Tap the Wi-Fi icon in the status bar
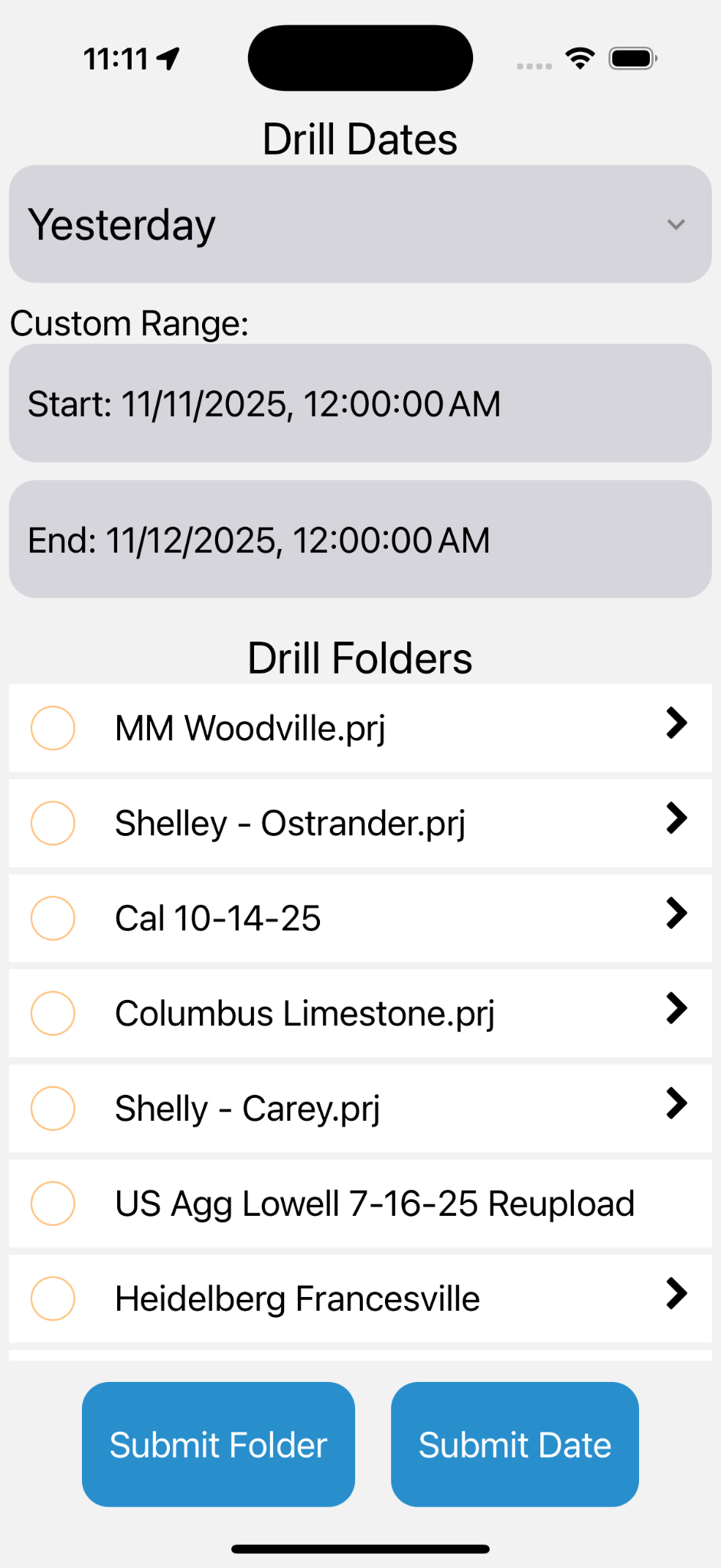Viewport: 721px width, 1568px height. [579, 57]
